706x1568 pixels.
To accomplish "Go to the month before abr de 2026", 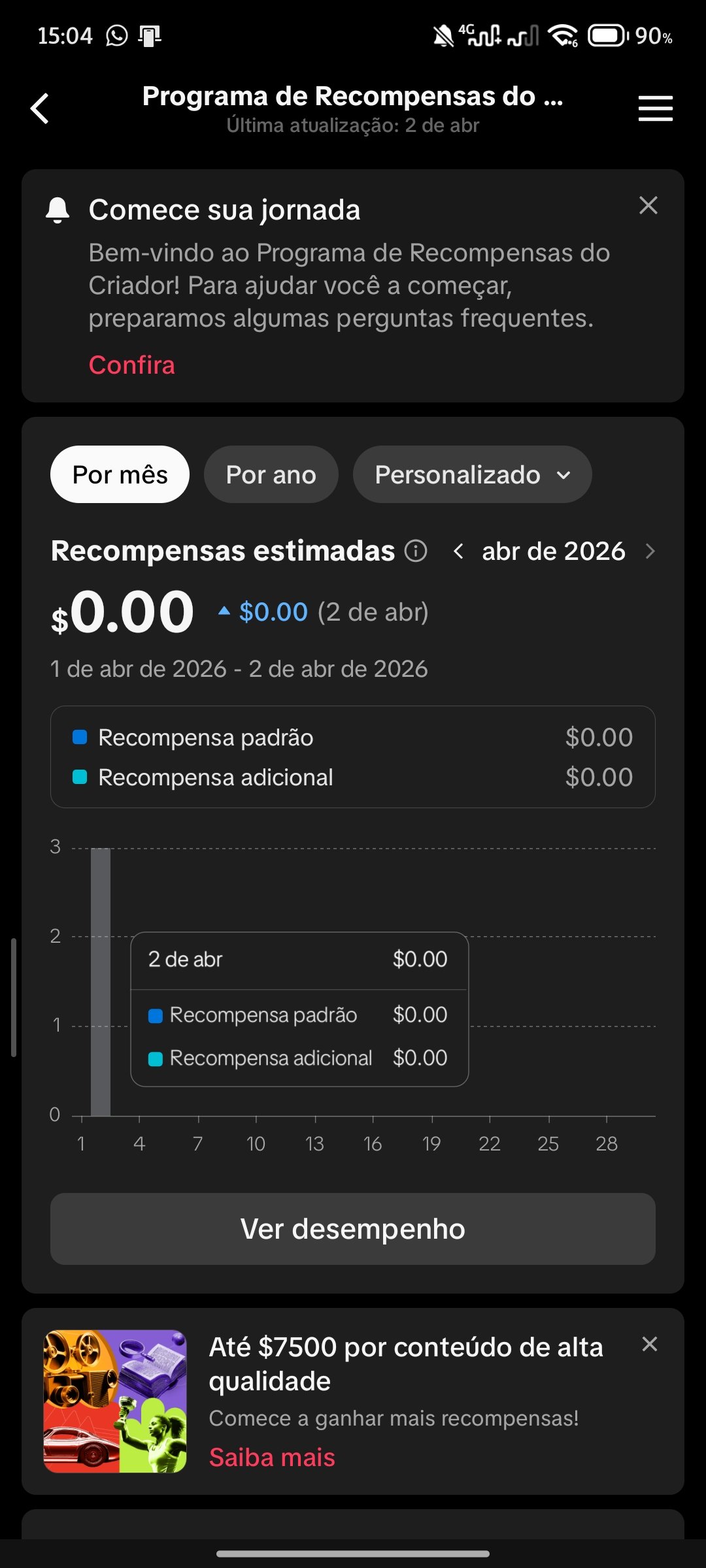I will click(459, 551).
